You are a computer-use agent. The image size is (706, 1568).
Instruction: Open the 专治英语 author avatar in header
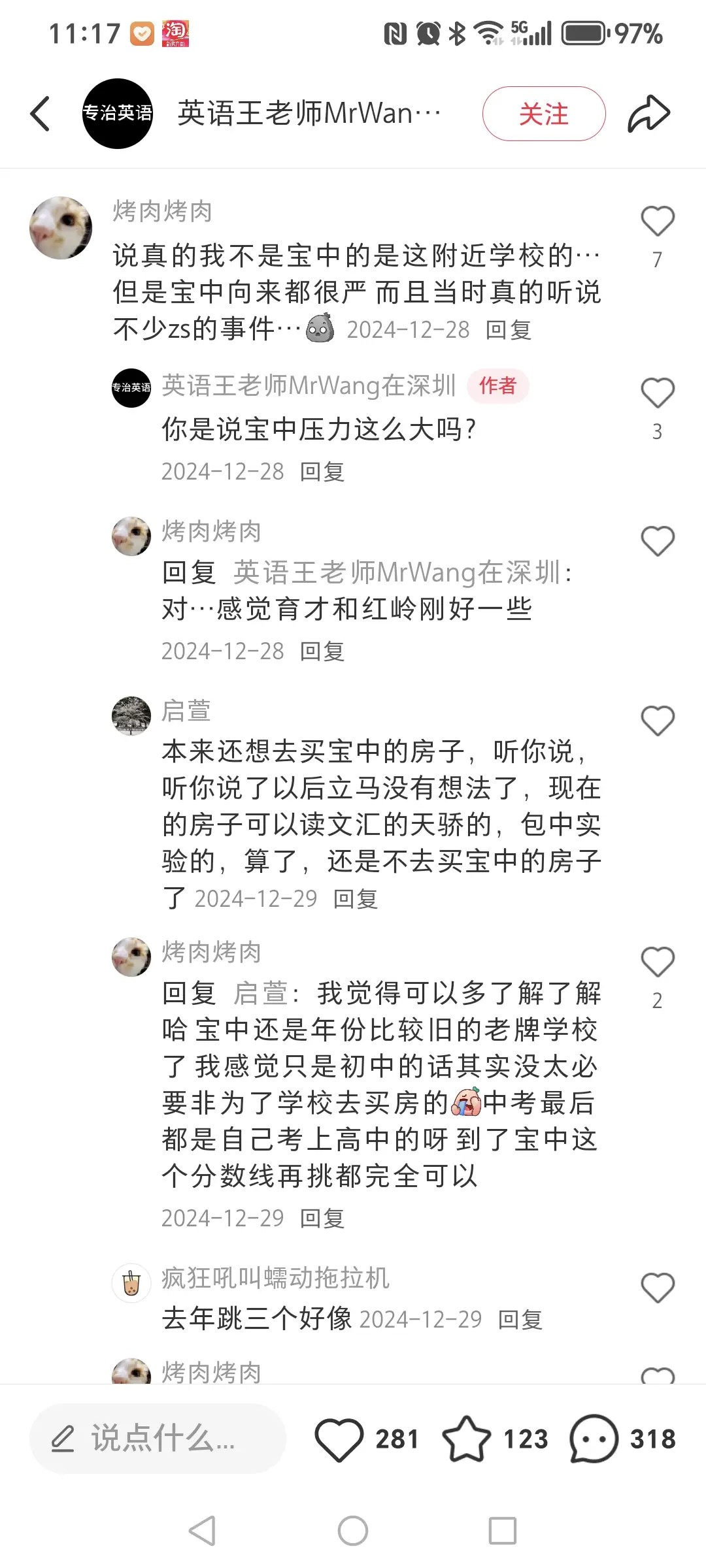(x=118, y=114)
